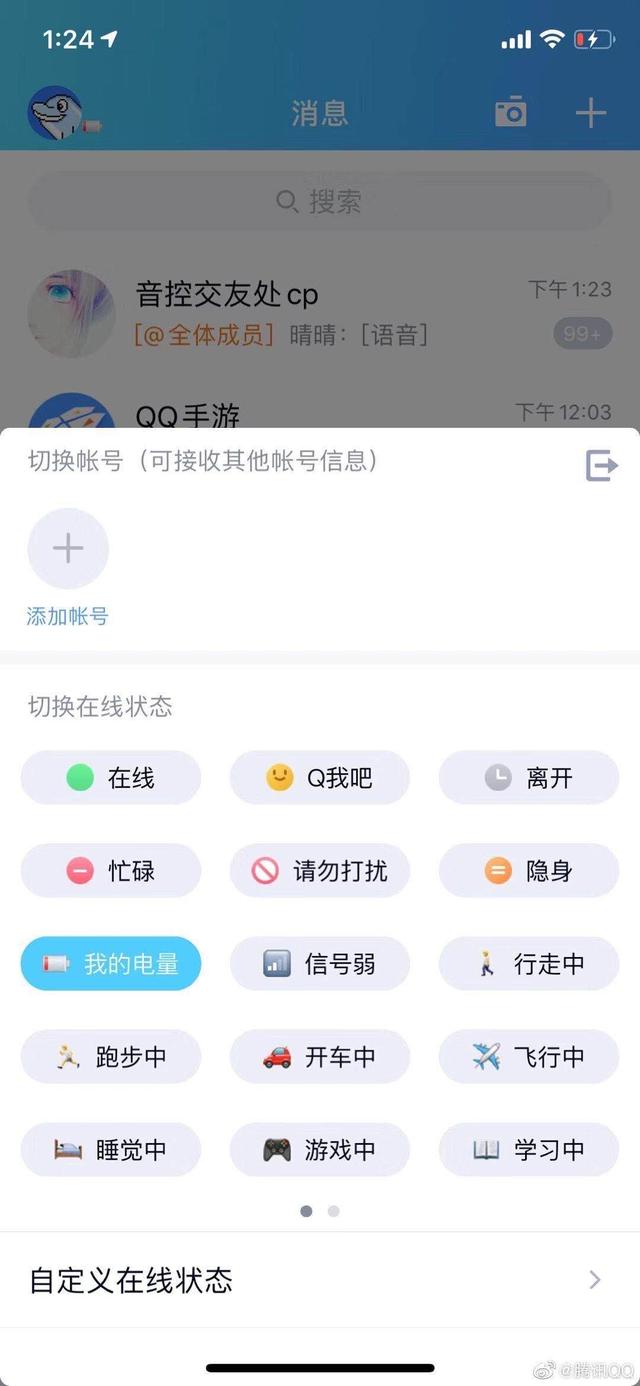This screenshot has width=640, height=1386.
Task: Pick the 信号弱 status
Action: click(x=320, y=963)
